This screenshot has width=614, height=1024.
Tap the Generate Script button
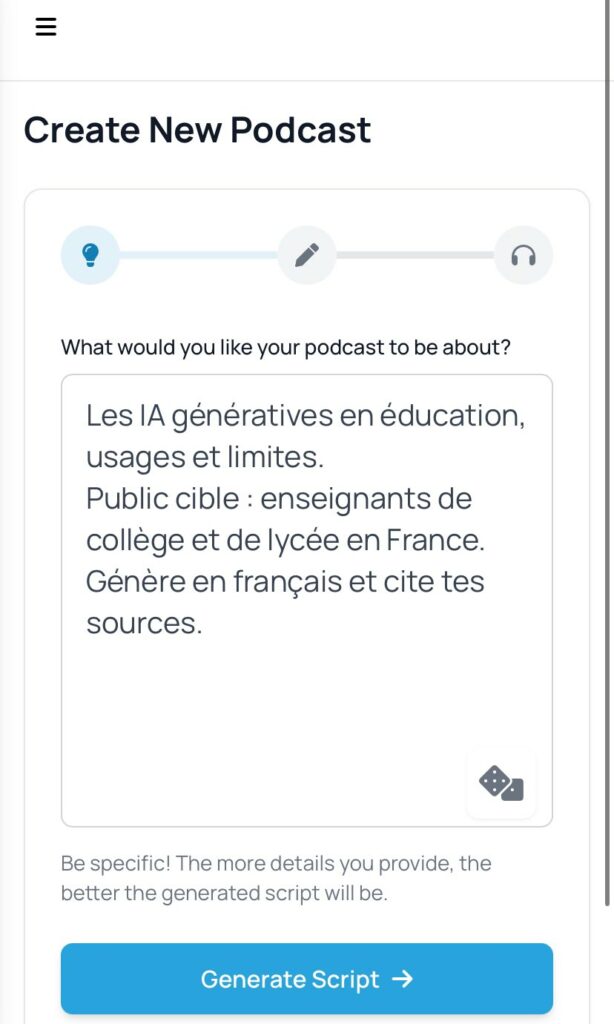pyautogui.click(x=306, y=979)
